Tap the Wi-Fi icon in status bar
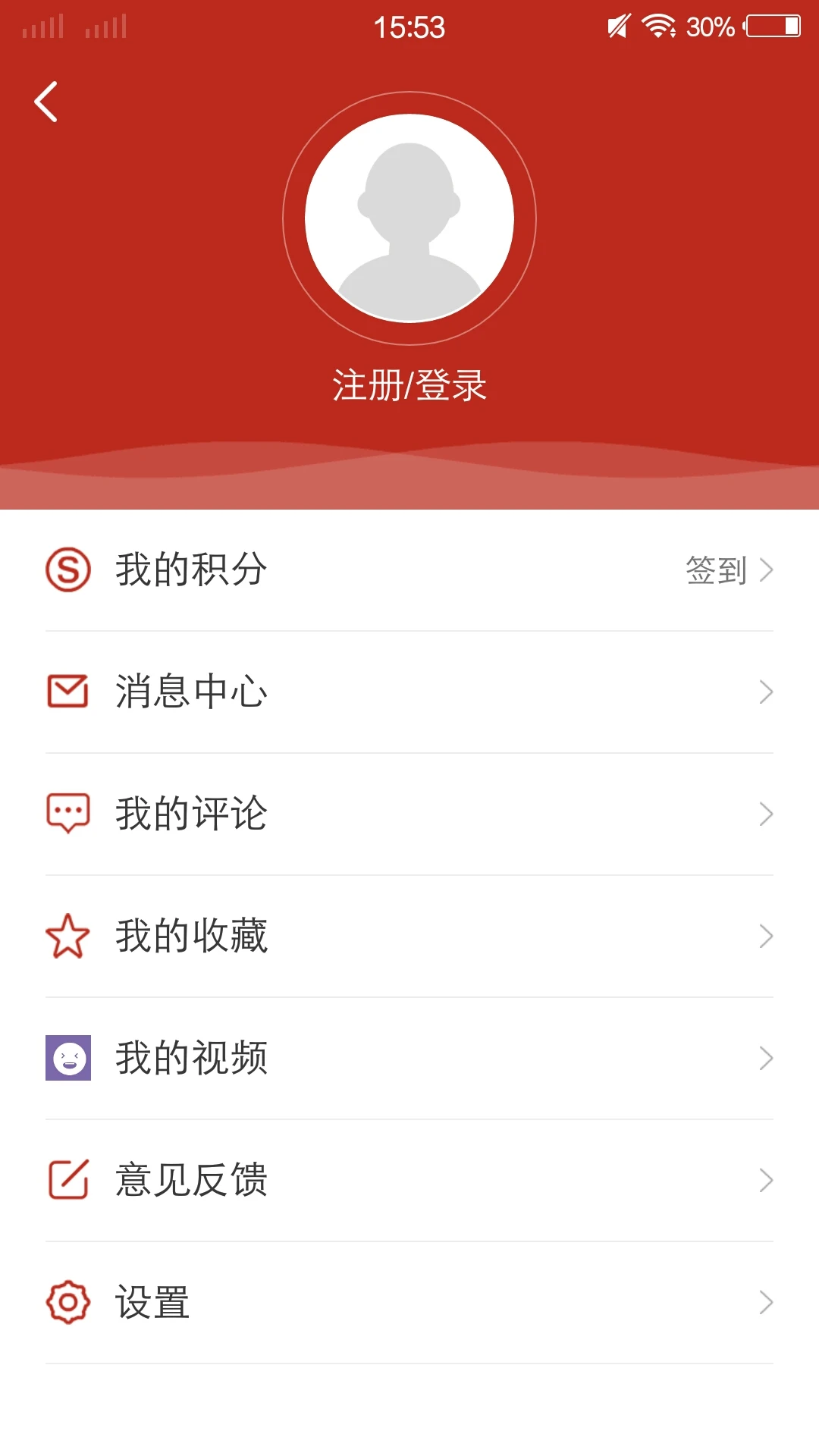 pyautogui.click(x=659, y=25)
